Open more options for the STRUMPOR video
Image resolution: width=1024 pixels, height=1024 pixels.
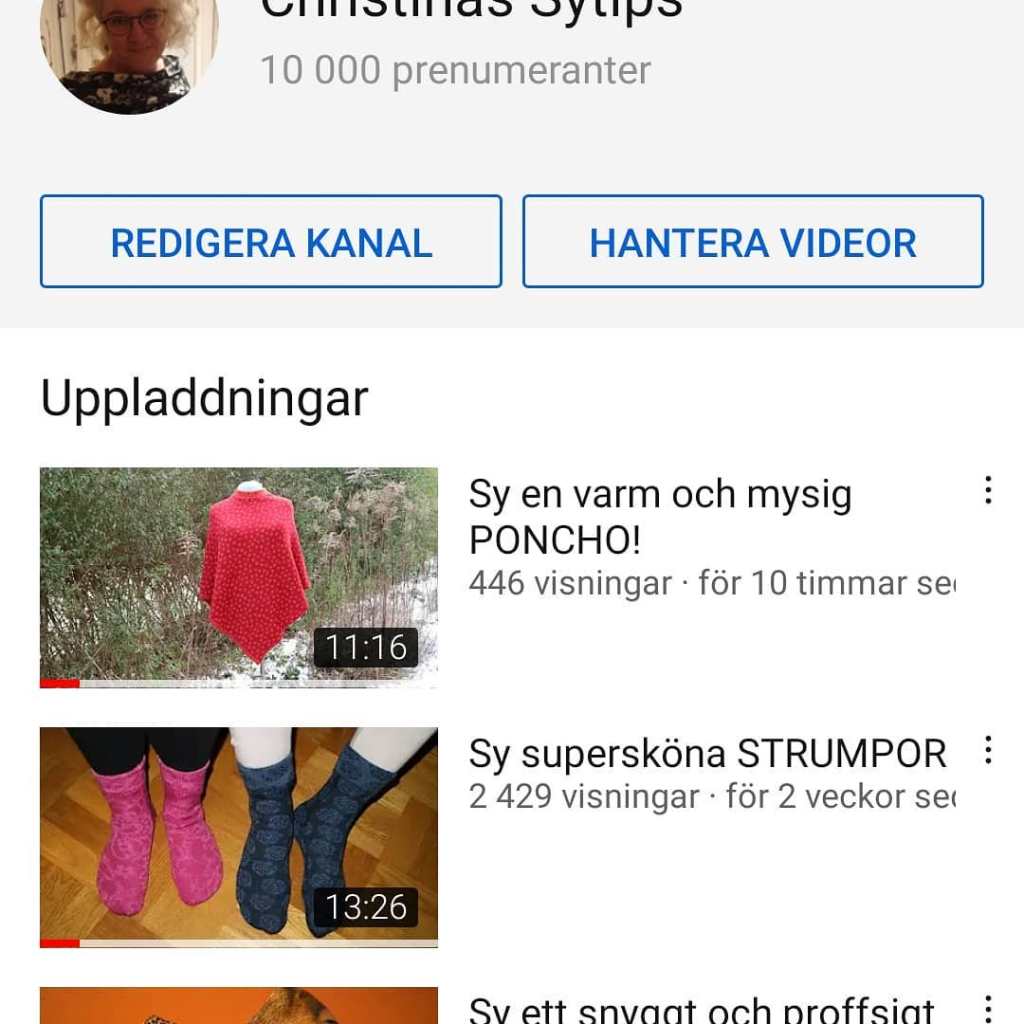[x=987, y=750]
